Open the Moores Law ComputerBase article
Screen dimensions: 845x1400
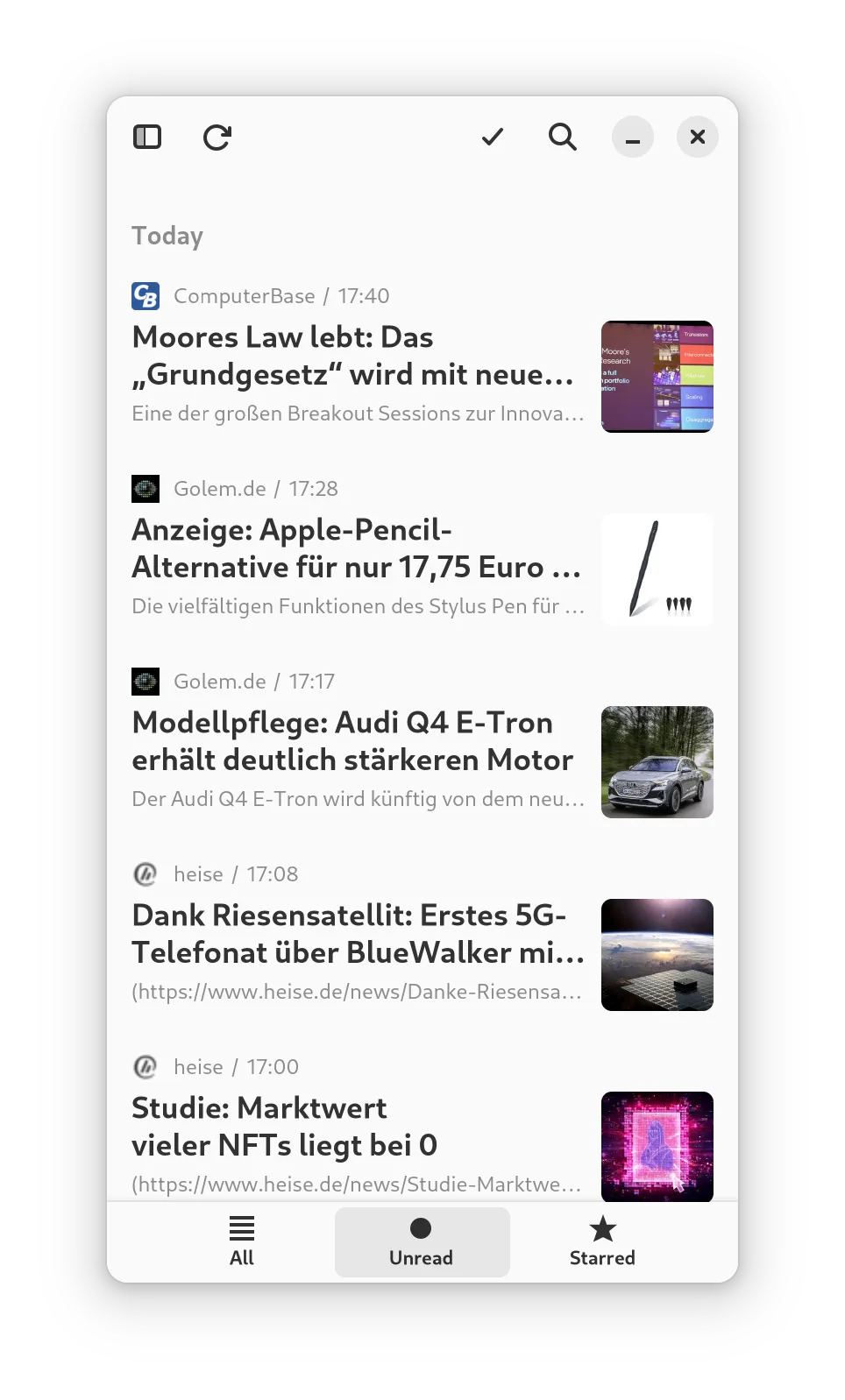[353, 357]
